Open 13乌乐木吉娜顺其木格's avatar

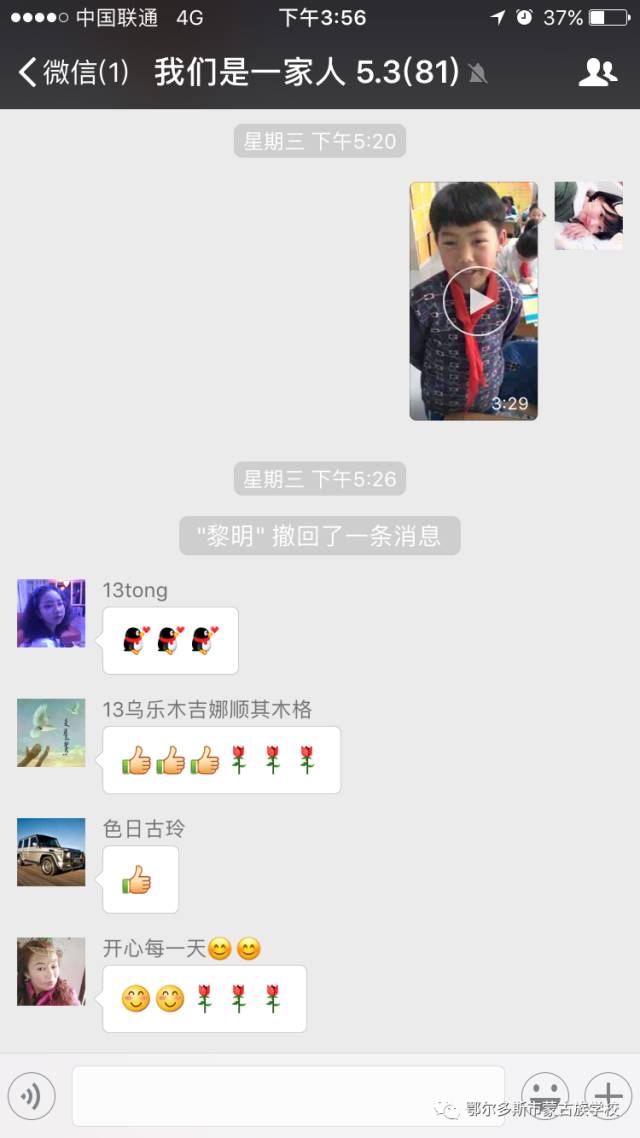click(x=51, y=733)
